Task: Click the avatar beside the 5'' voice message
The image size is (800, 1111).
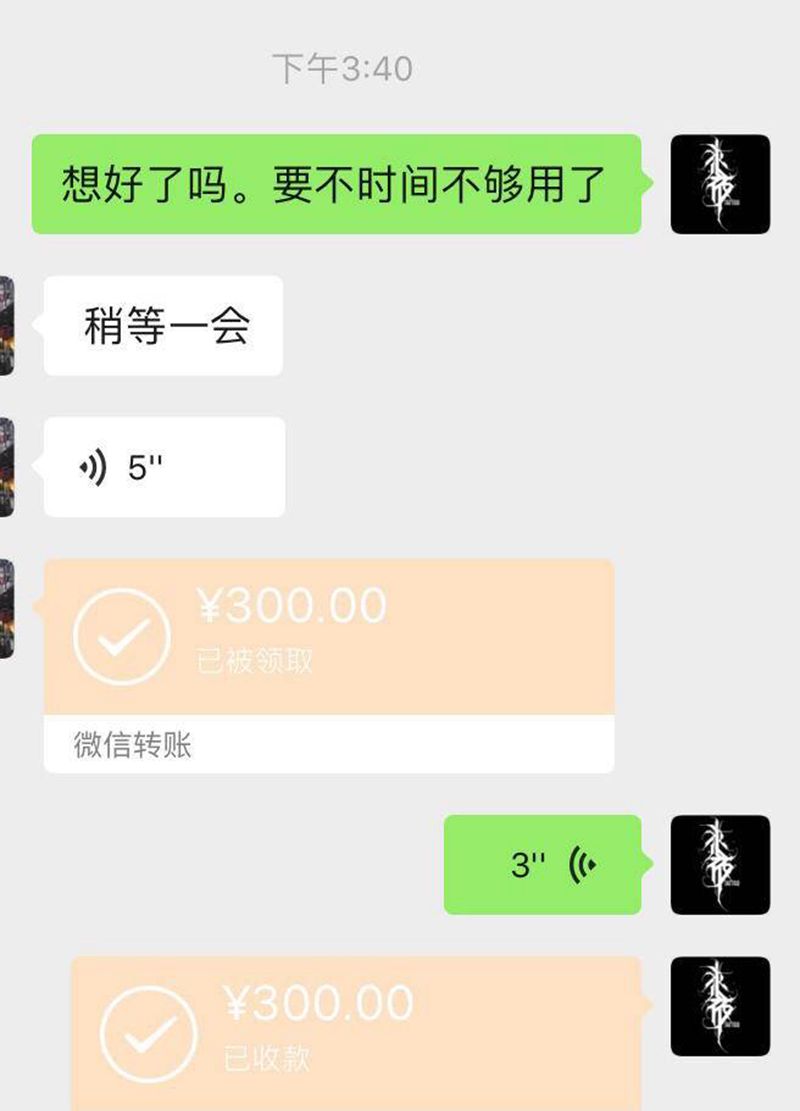Action: 8,466
